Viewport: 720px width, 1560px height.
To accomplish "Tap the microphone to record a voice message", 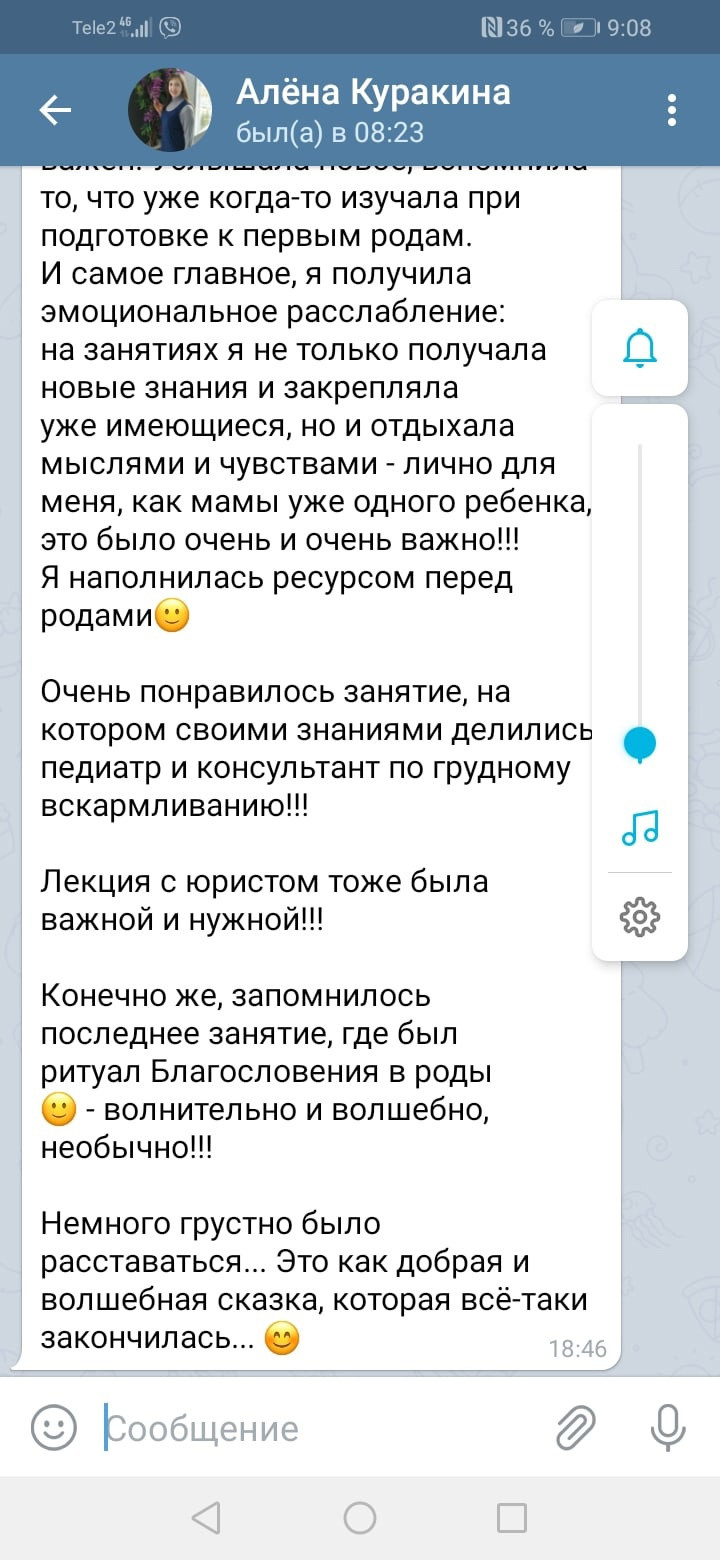I will point(668,1428).
